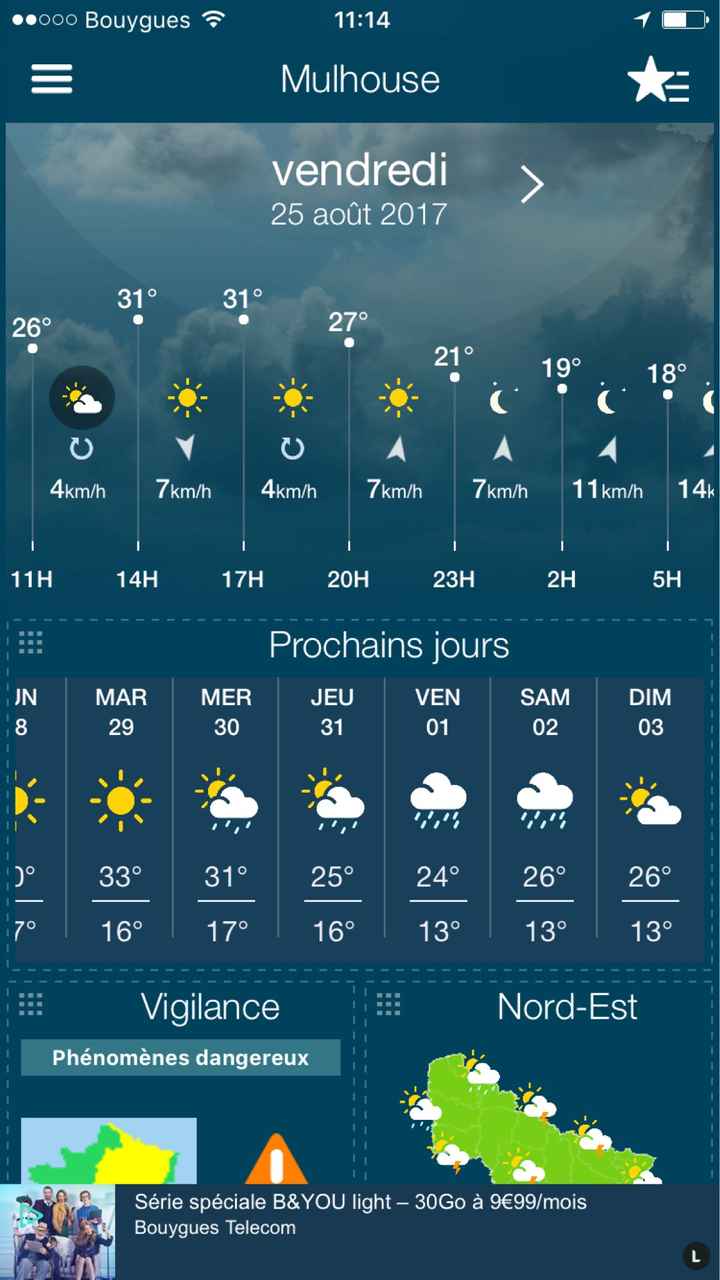The image size is (720, 1280).
Task: Select the JEU 31 forecast column
Action: point(332,810)
